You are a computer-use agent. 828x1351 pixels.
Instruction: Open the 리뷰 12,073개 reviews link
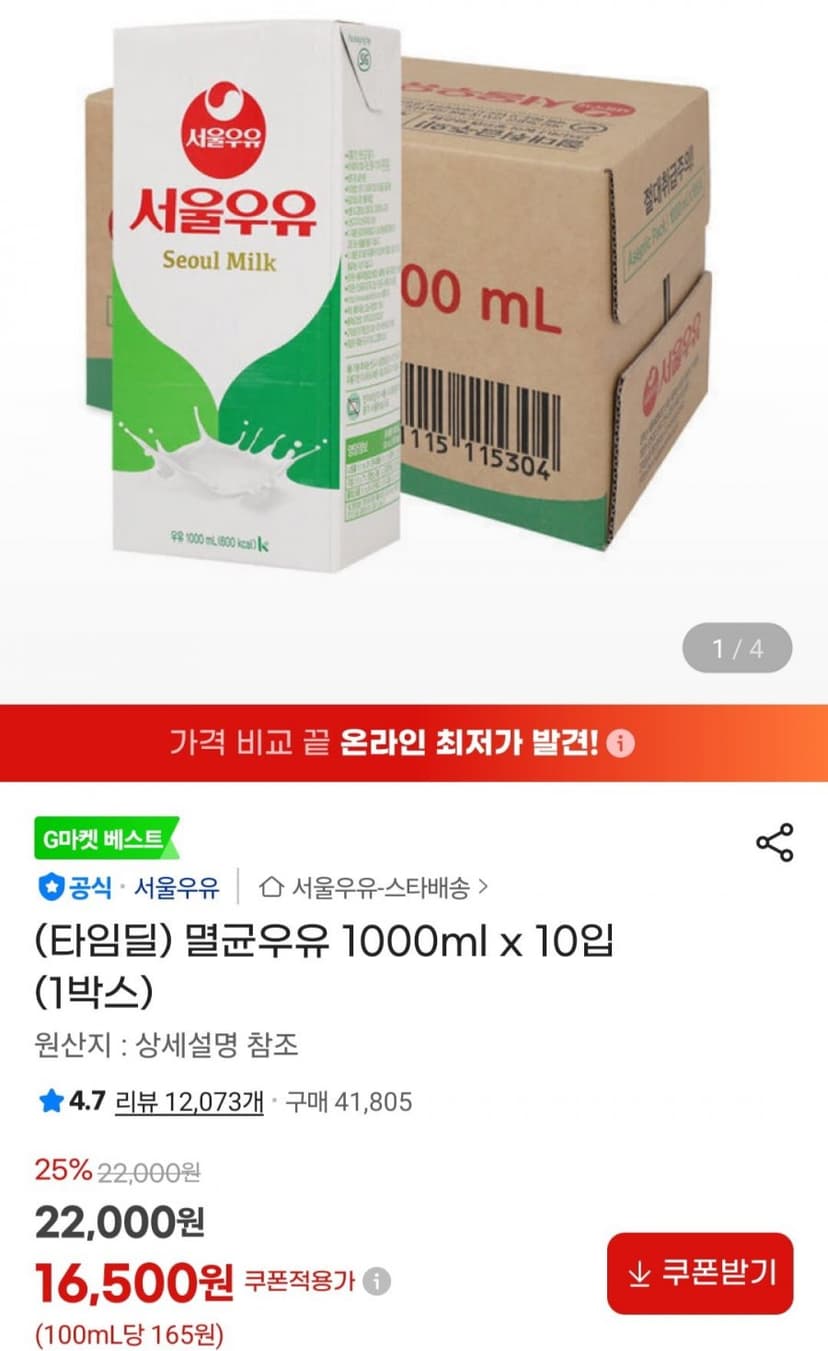coord(190,1102)
